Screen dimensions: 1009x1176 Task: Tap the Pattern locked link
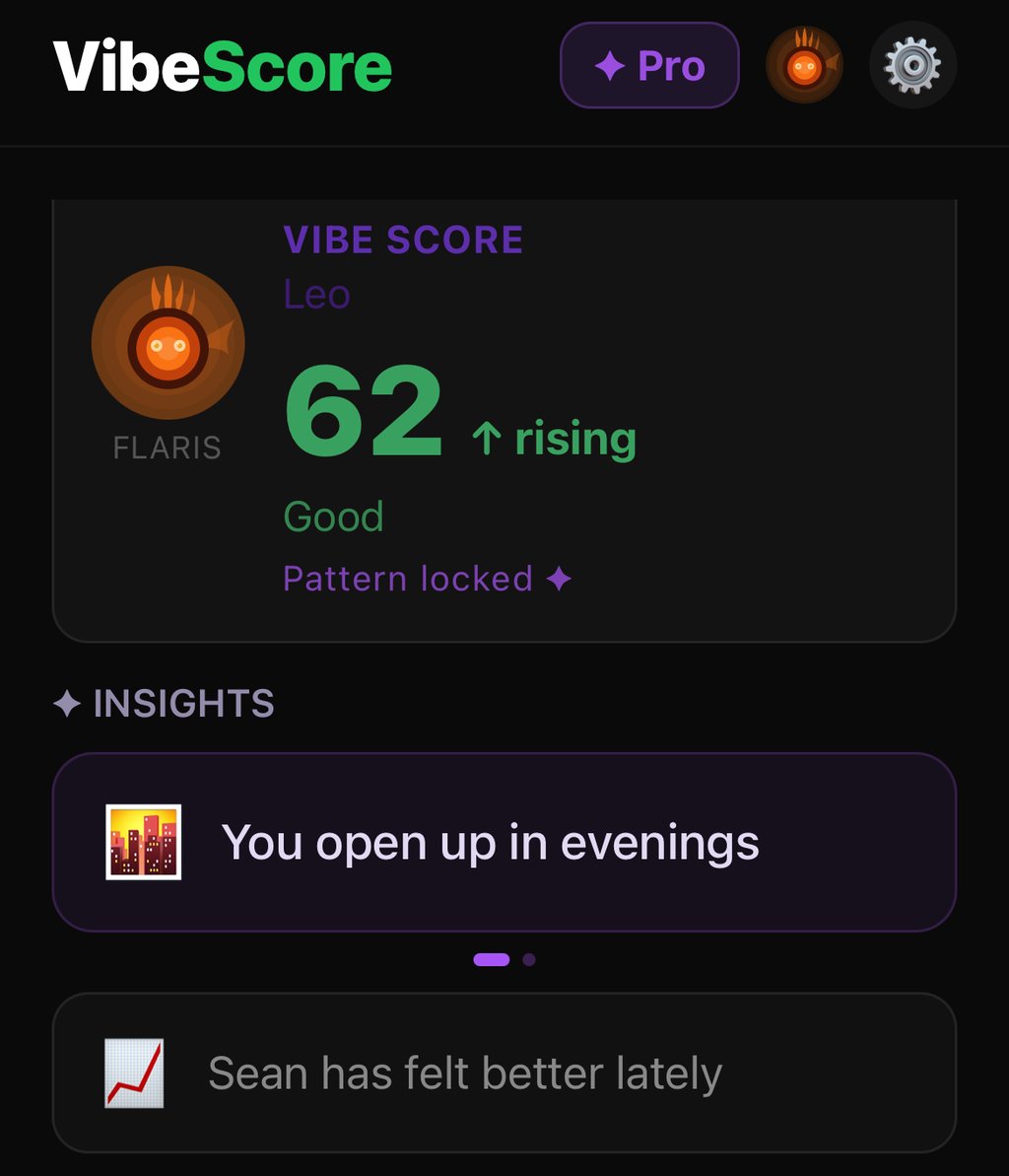pyautogui.click(x=427, y=579)
